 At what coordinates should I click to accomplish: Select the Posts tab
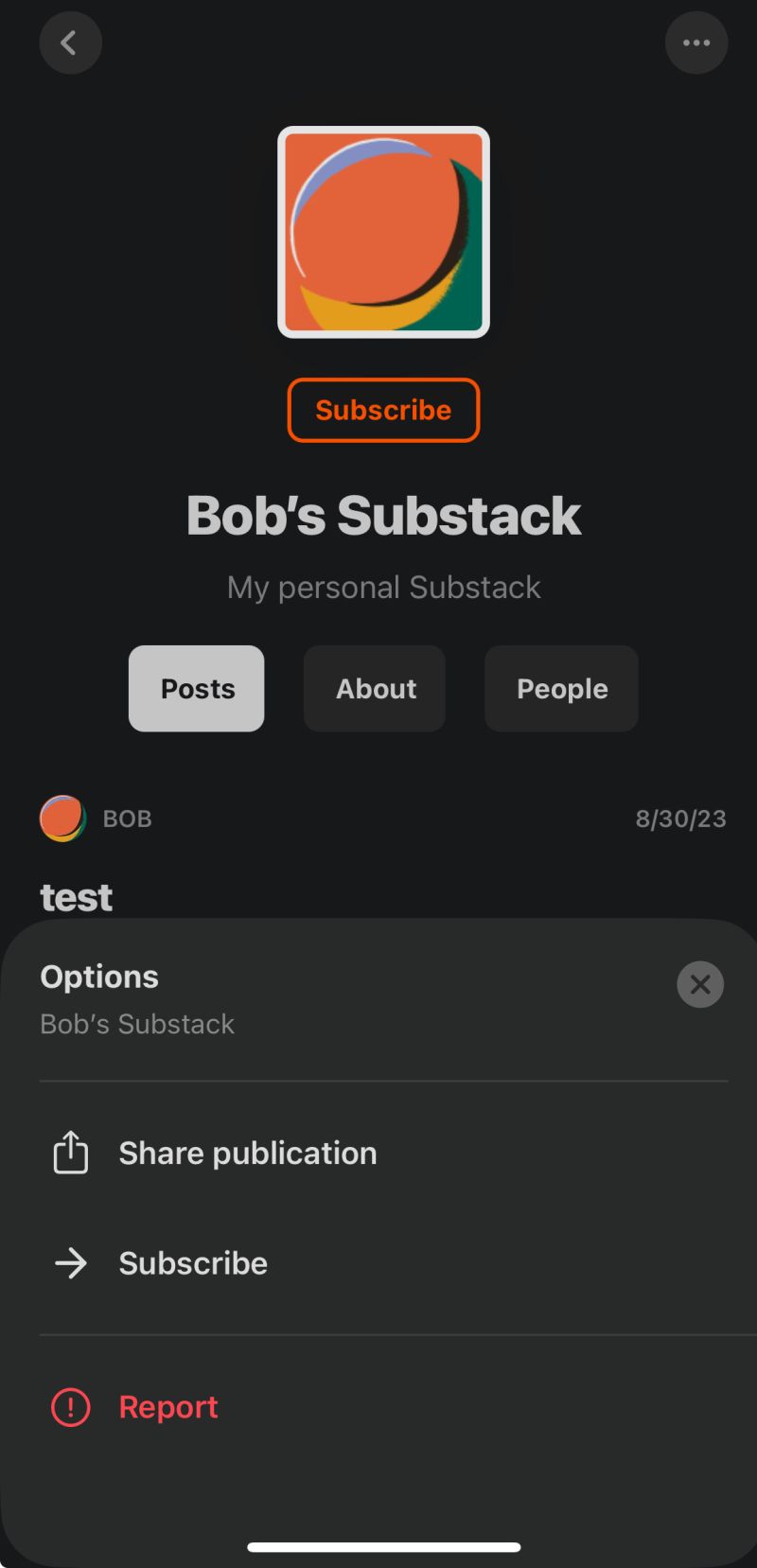point(197,688)
